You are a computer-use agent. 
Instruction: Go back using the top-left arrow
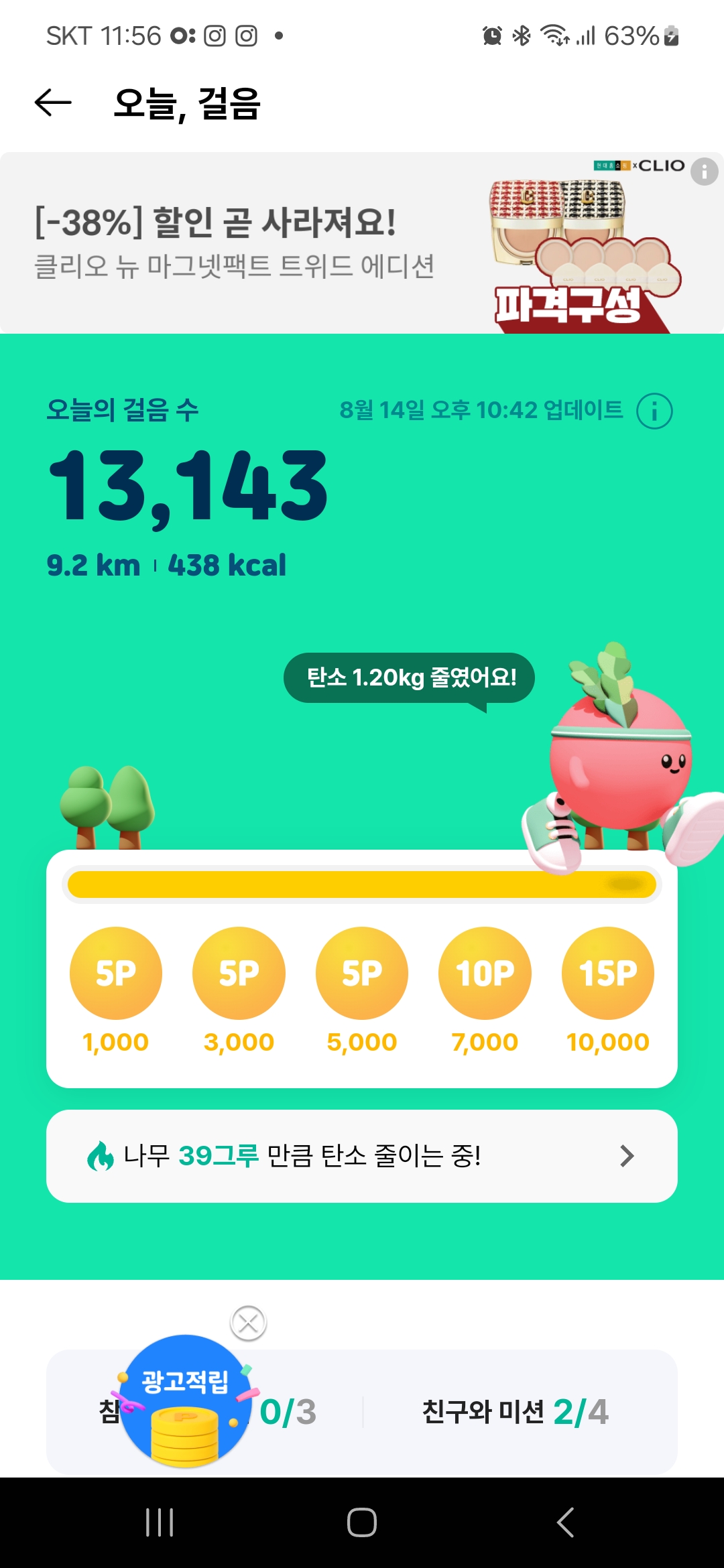[x=53, y=103]
